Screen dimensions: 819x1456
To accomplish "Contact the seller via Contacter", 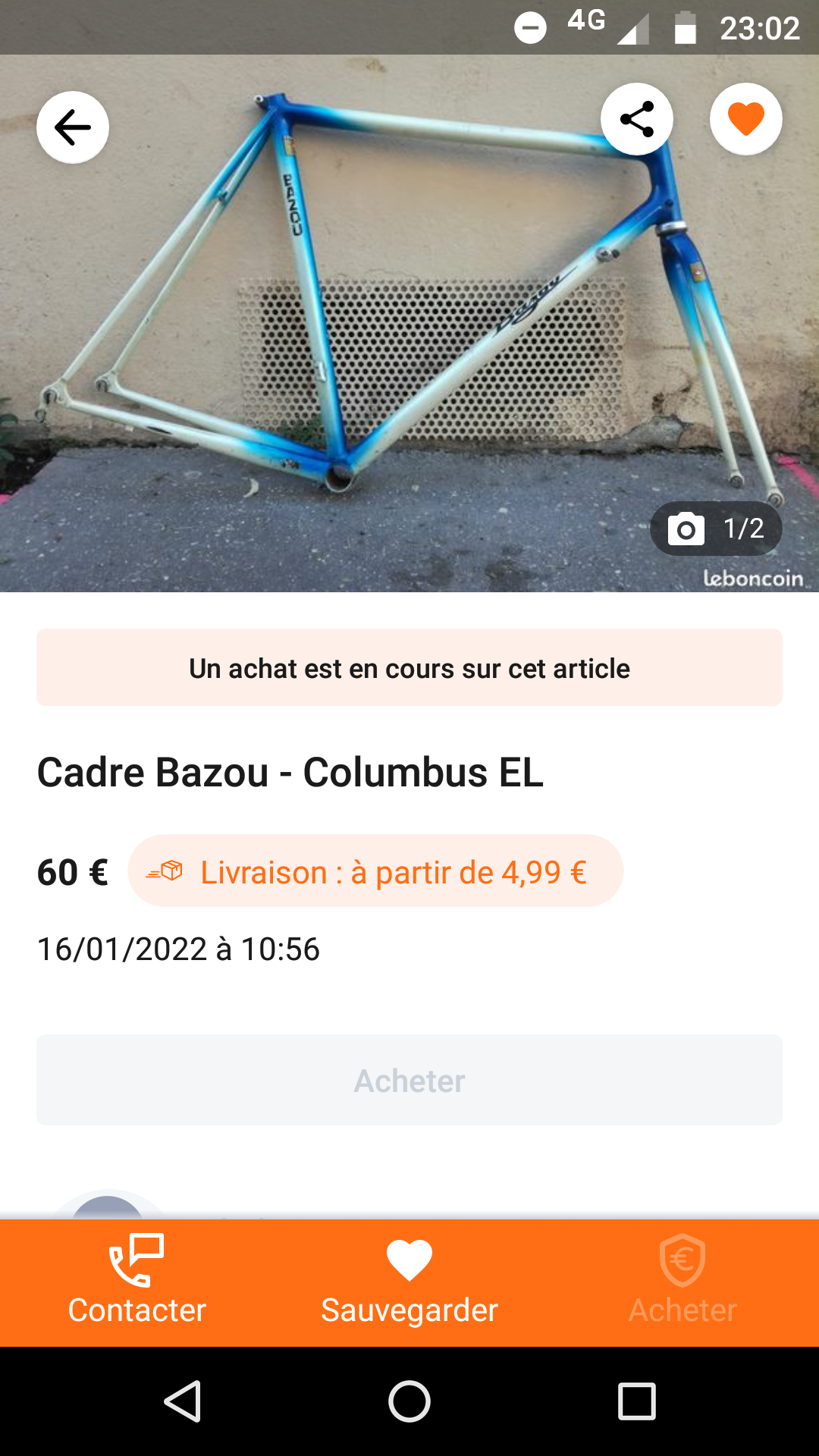I will tap(136, 1282).
